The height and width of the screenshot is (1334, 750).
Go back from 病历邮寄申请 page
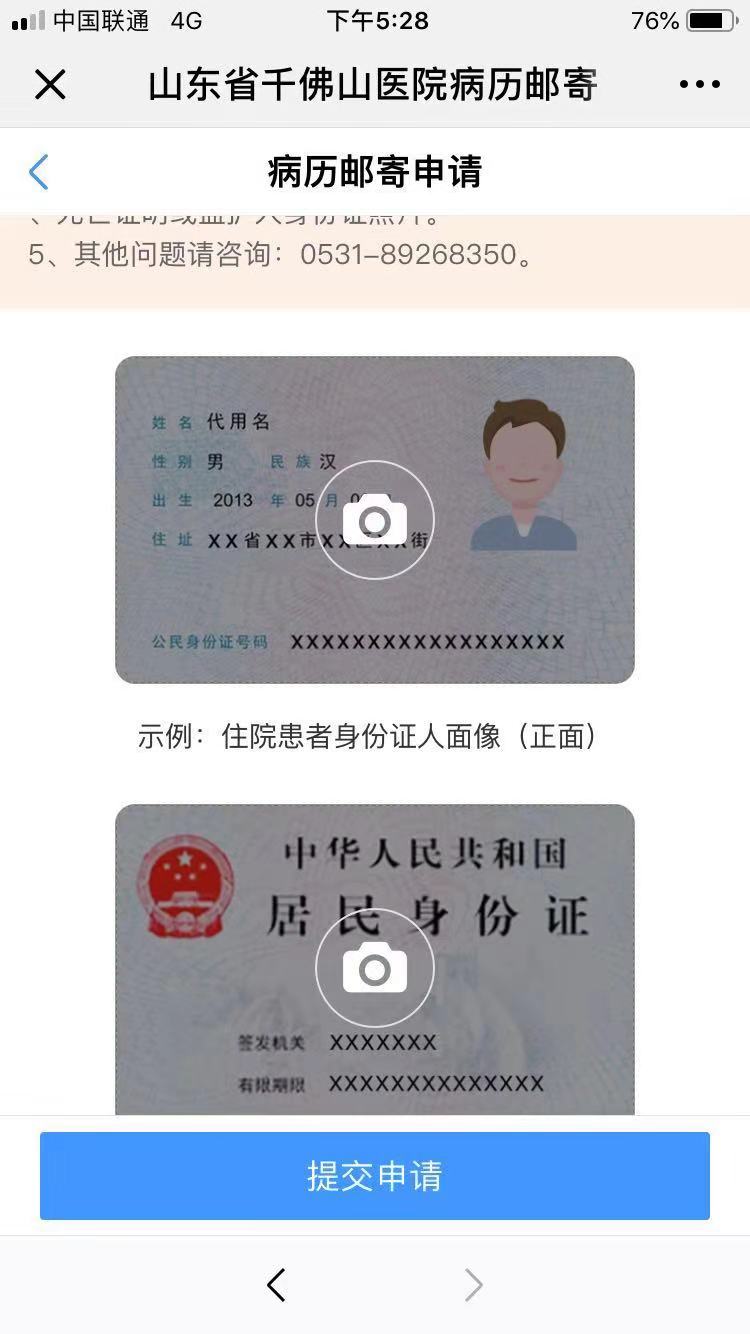39,172
